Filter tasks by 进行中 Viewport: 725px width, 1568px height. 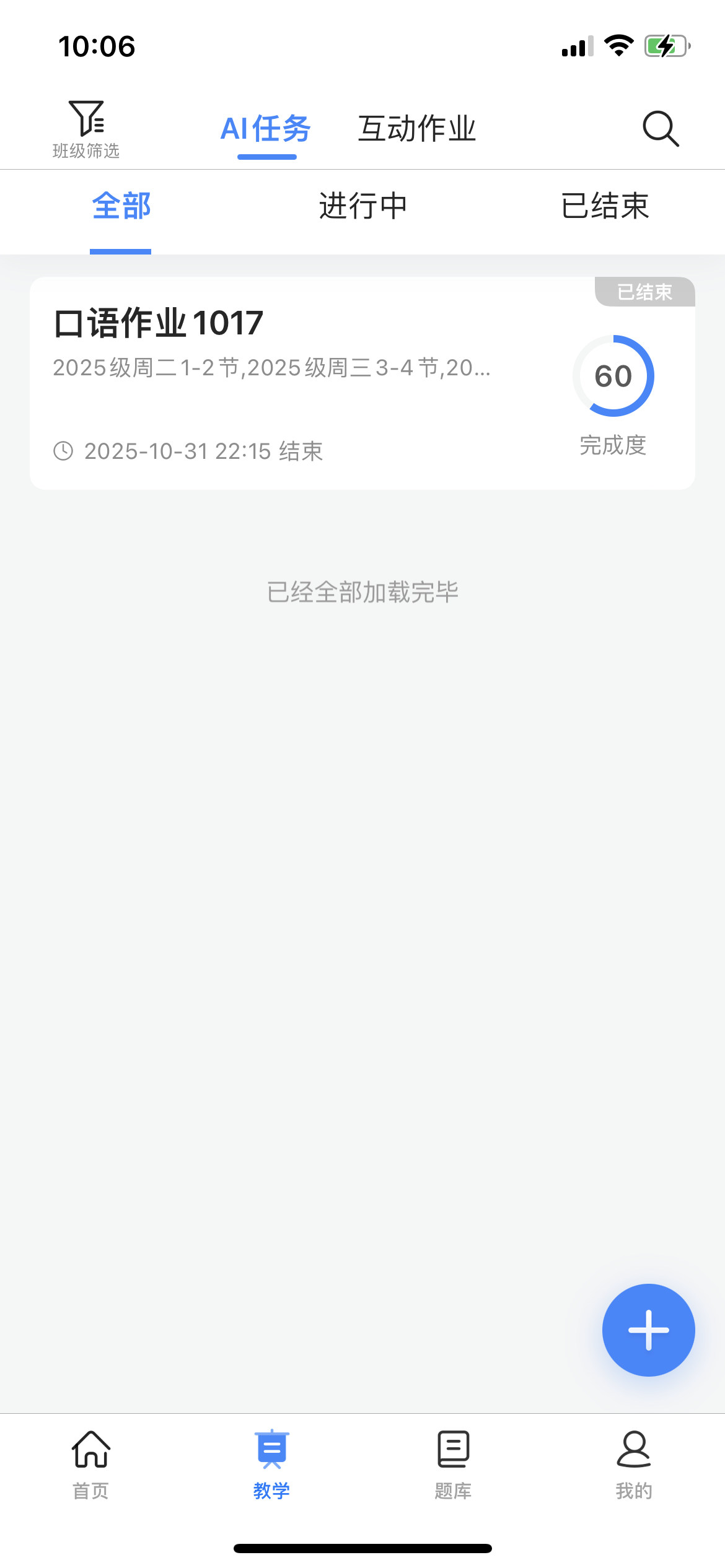pyautogui.click(x=362, y=206)
